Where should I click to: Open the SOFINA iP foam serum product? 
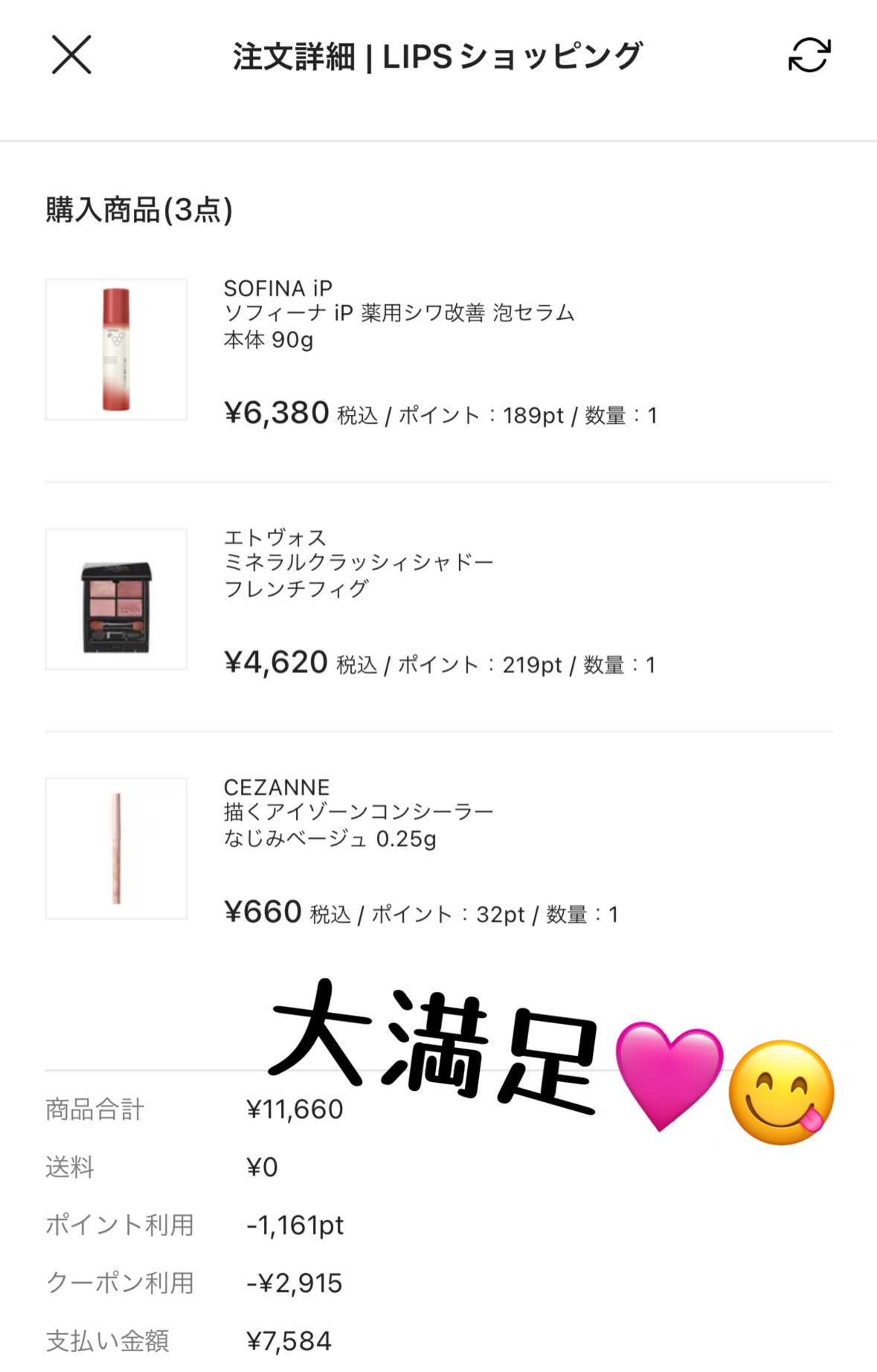click(x=116, y=350)
